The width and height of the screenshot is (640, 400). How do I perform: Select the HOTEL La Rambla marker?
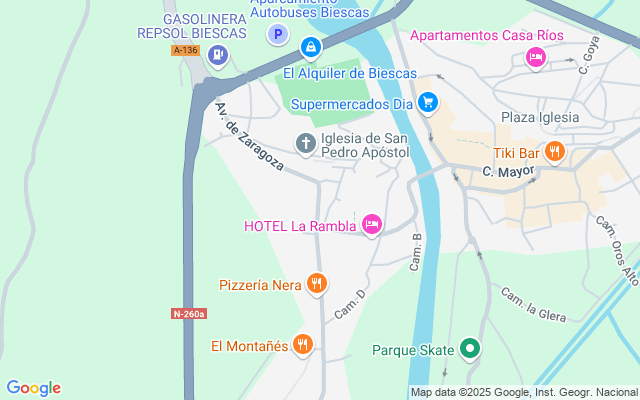point(372,225)
